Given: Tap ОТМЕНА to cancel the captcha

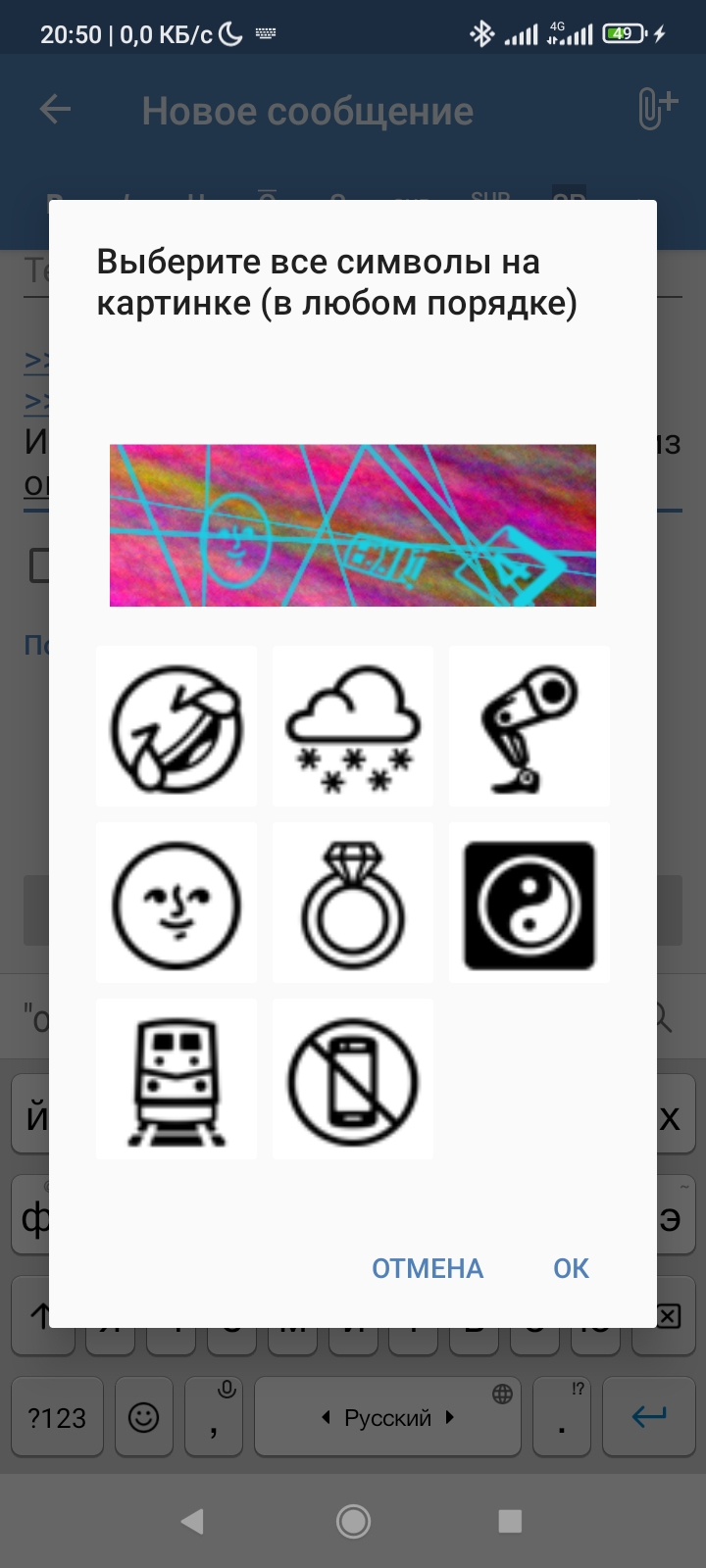Looking at the screenshot, I should coord(428,1268).
